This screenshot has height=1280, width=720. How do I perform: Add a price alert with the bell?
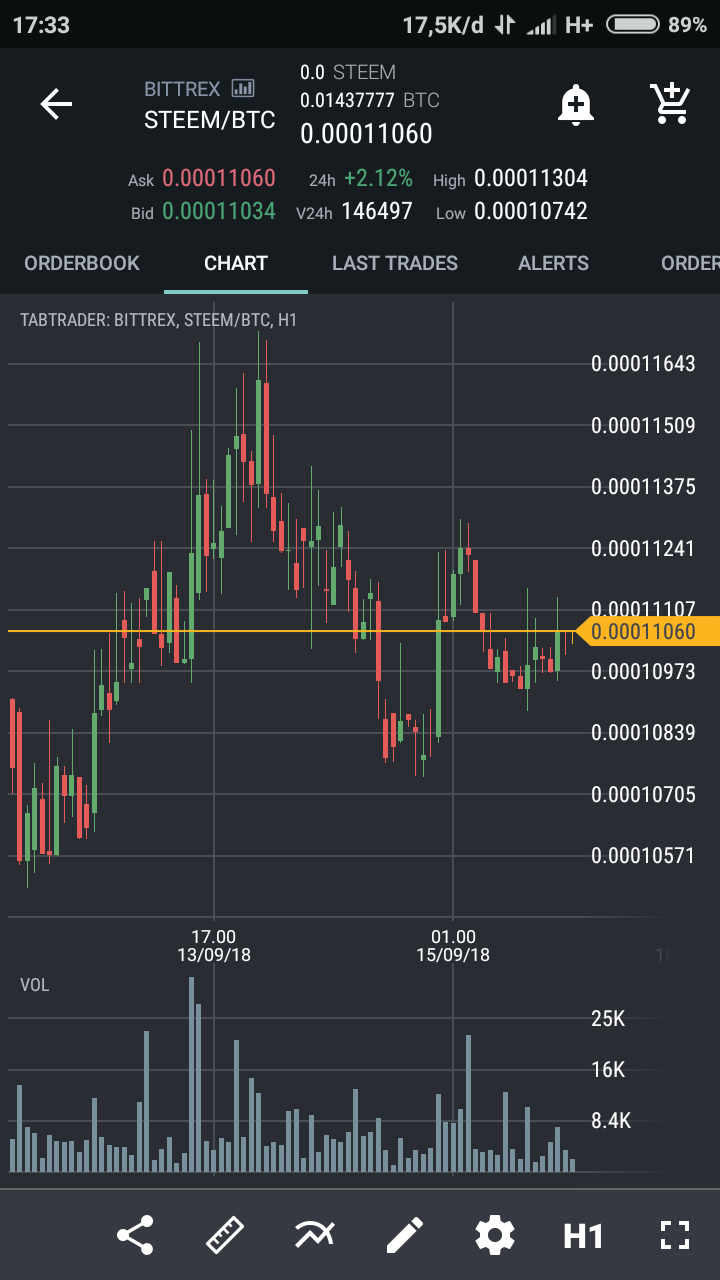576,104
